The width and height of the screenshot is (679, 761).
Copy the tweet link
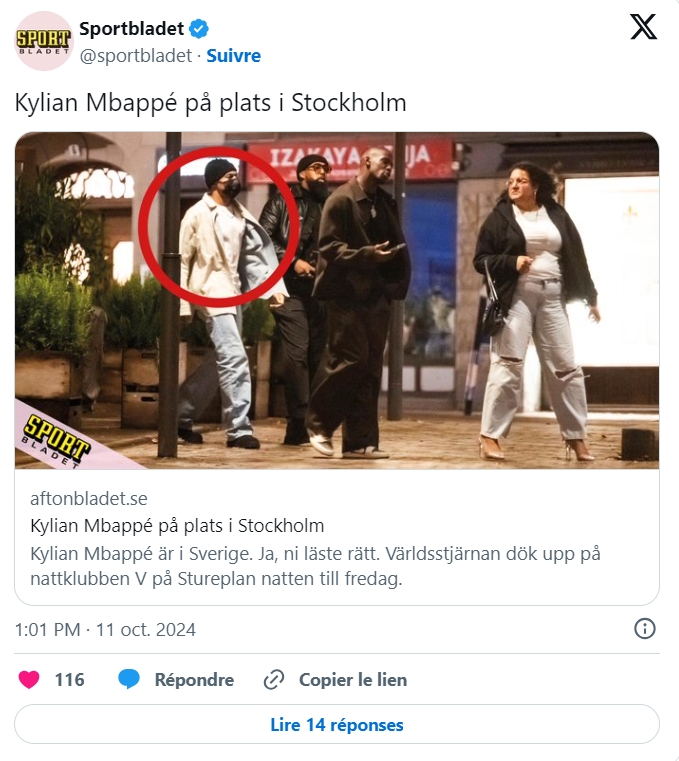pos(335,680)
